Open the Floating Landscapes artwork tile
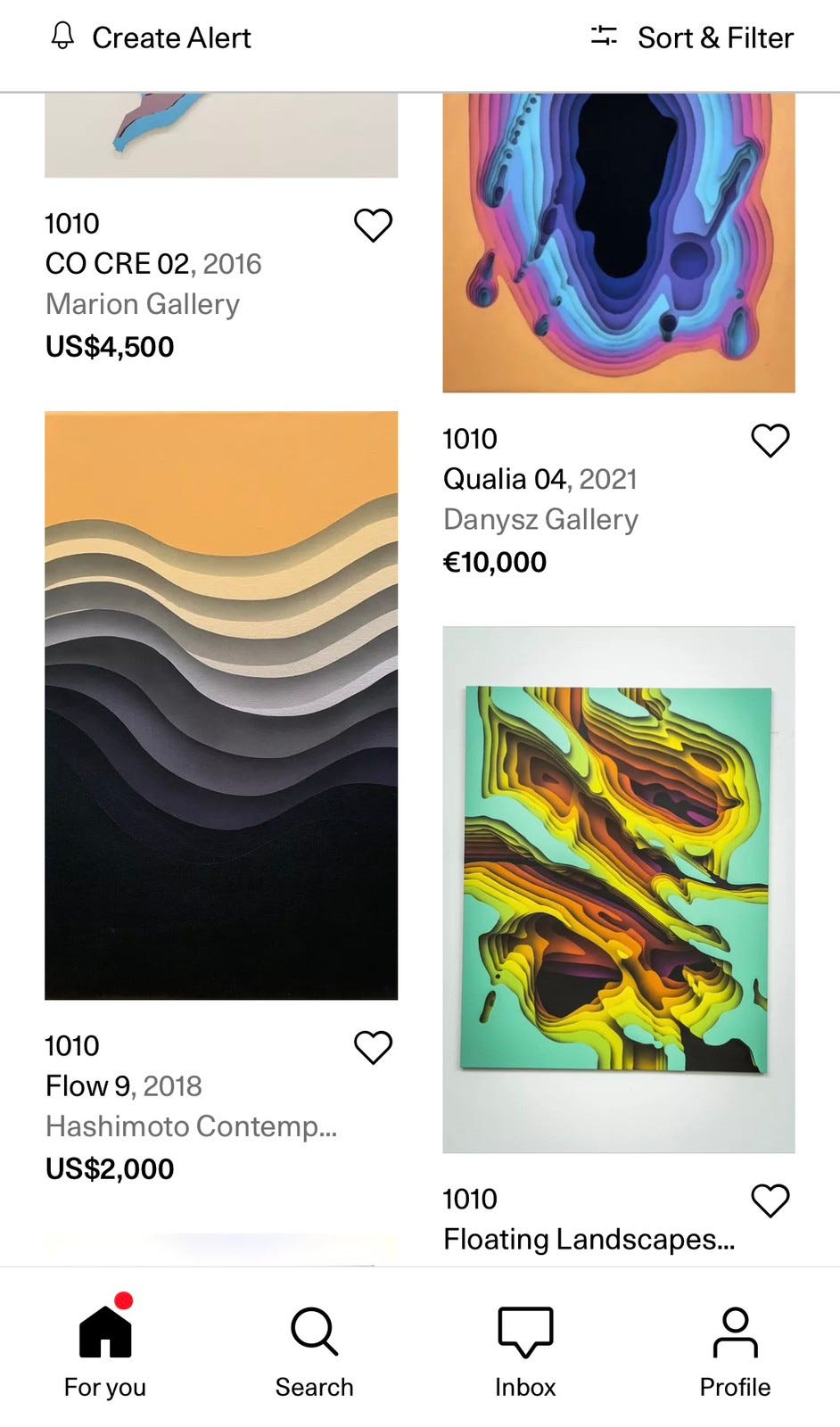Viewport: 840px width, 1427px height. coord(618,888)
